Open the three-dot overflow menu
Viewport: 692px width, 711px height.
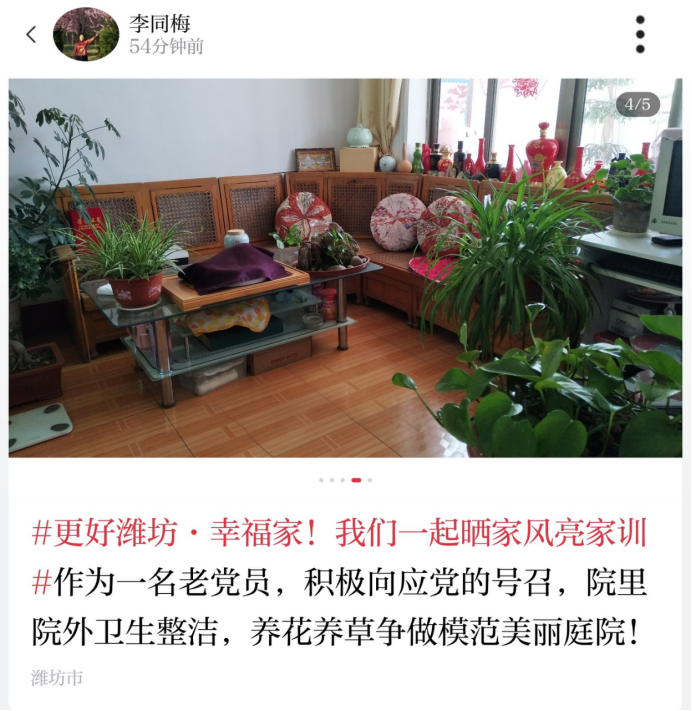[x=640, y=35]
